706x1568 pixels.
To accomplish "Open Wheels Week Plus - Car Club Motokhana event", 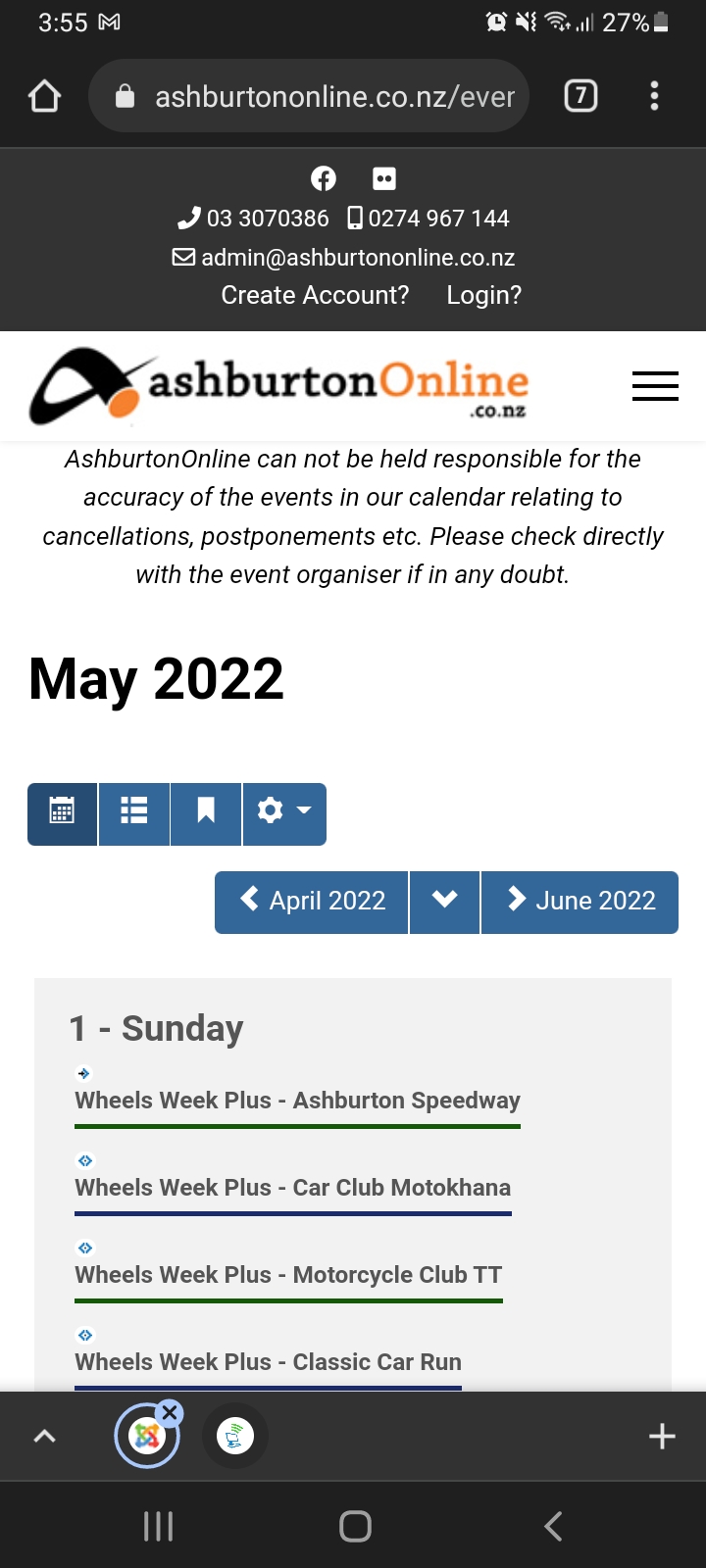I will click(x=292, y=1188).
